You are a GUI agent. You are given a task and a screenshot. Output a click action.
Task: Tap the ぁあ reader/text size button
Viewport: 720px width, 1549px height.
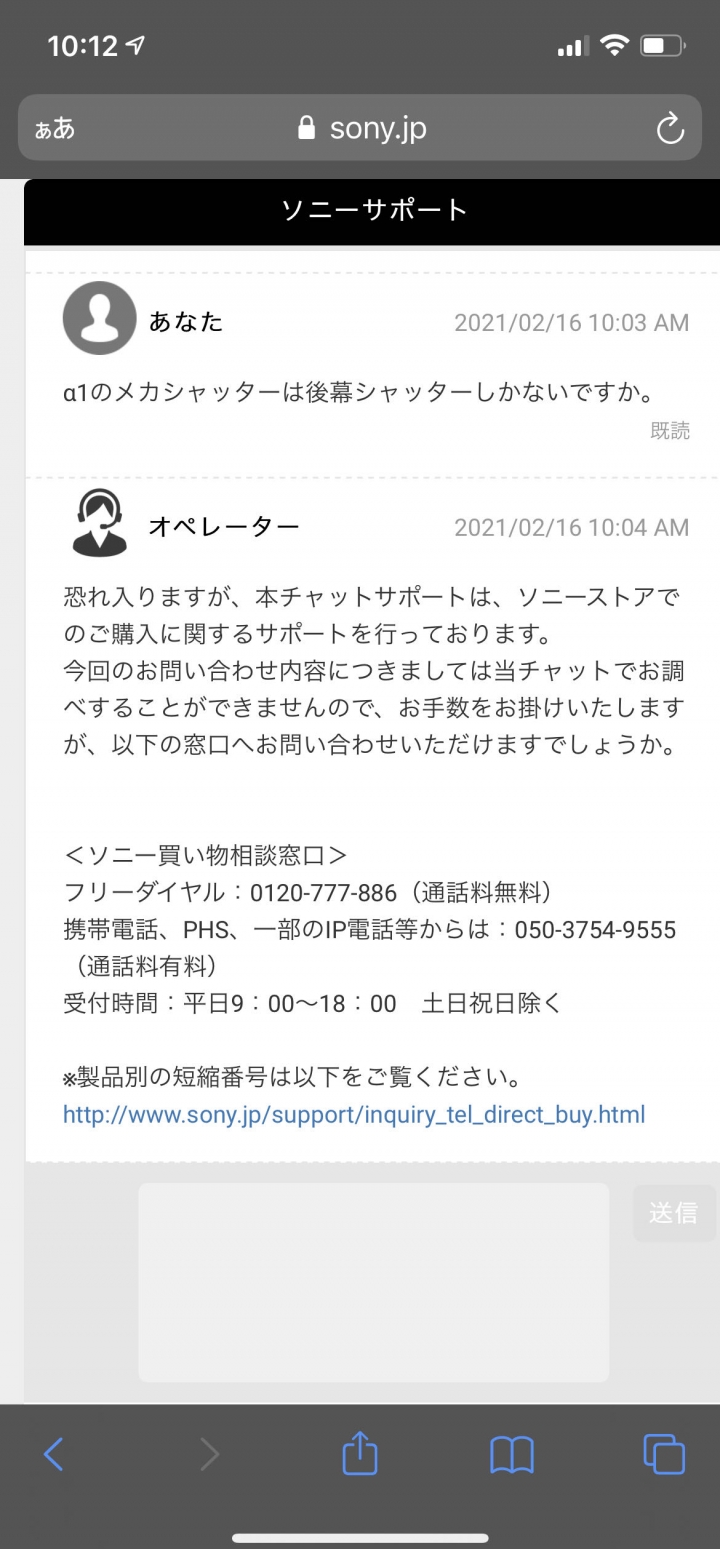tap(55, 129)
